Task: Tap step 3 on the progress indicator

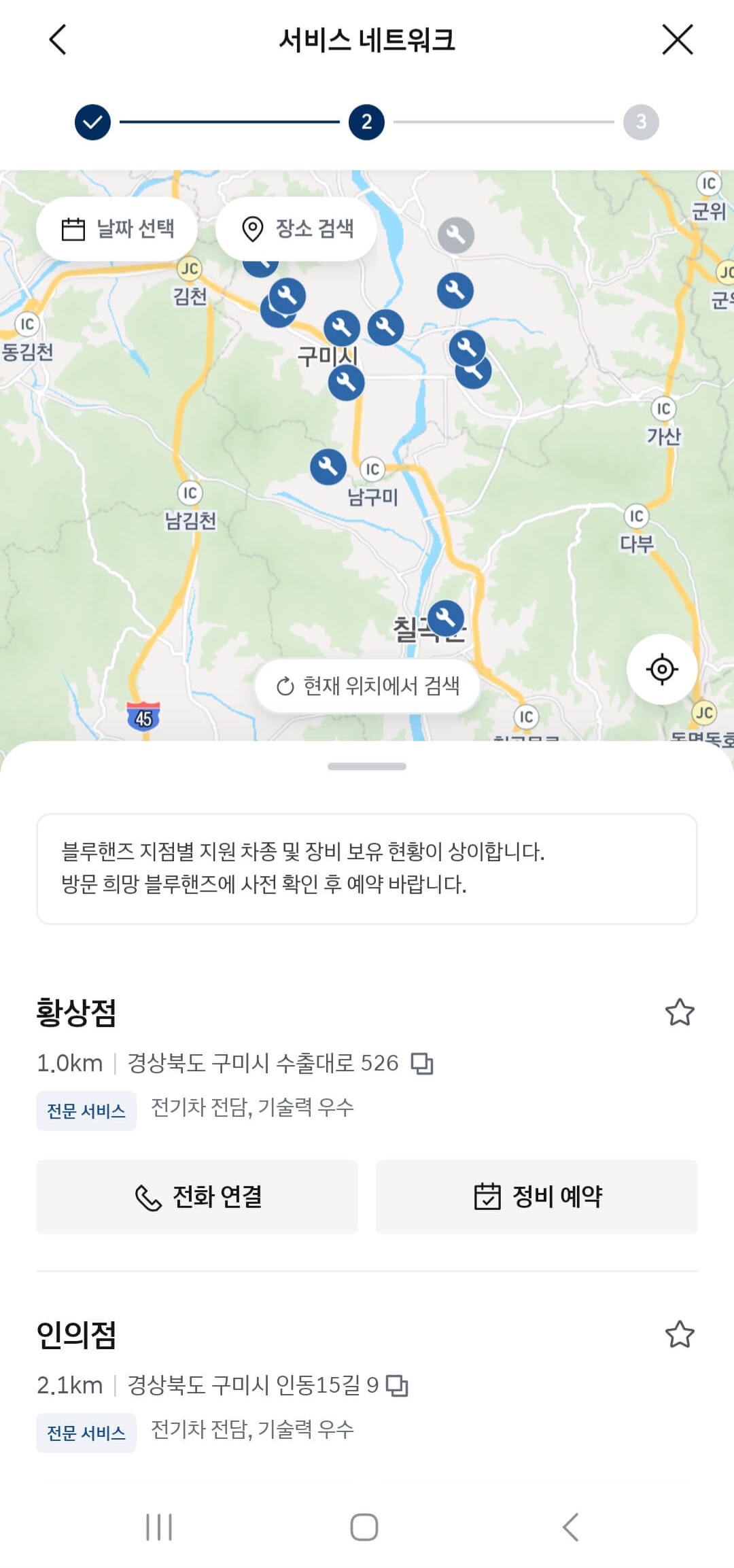Action: click(641, 124)
